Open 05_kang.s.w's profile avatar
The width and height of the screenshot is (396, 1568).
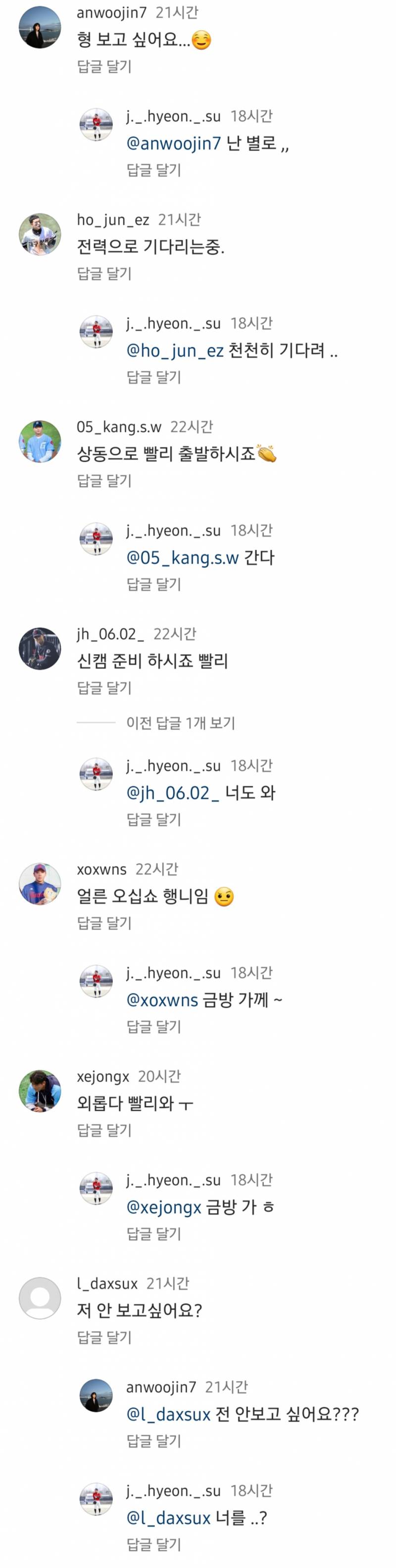[x=40, y=441]
